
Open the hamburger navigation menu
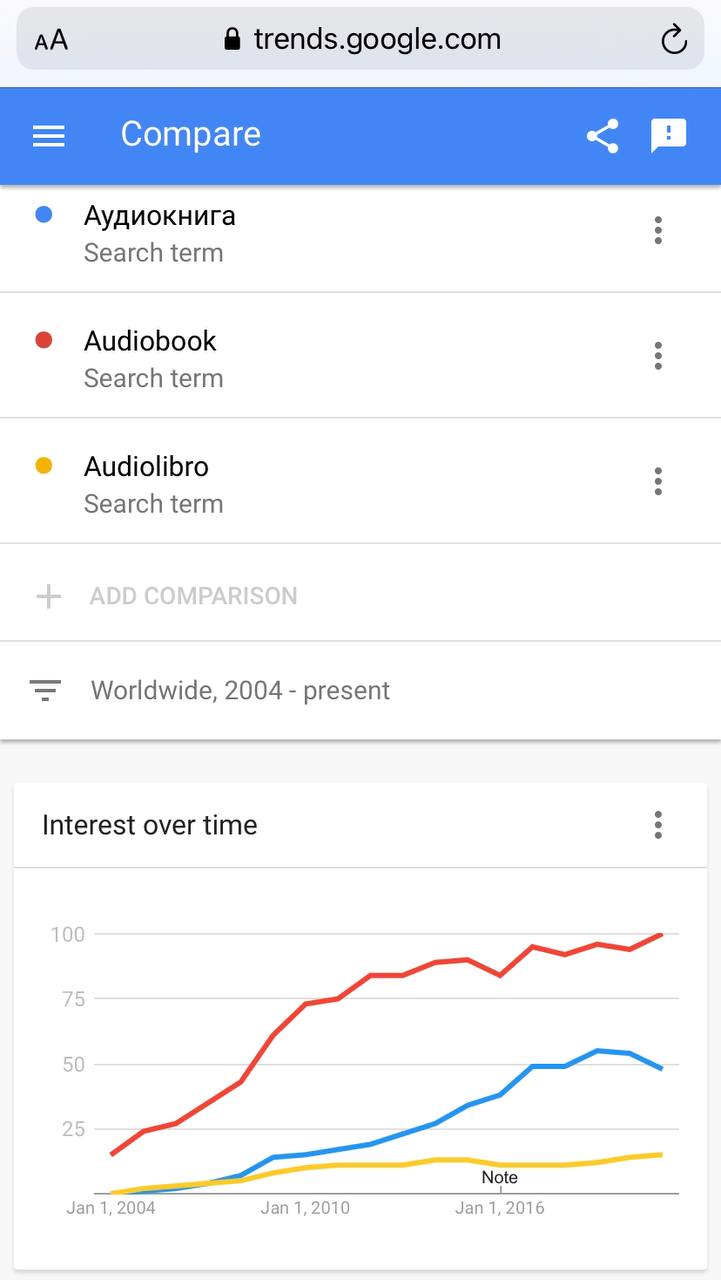[49, 136]
